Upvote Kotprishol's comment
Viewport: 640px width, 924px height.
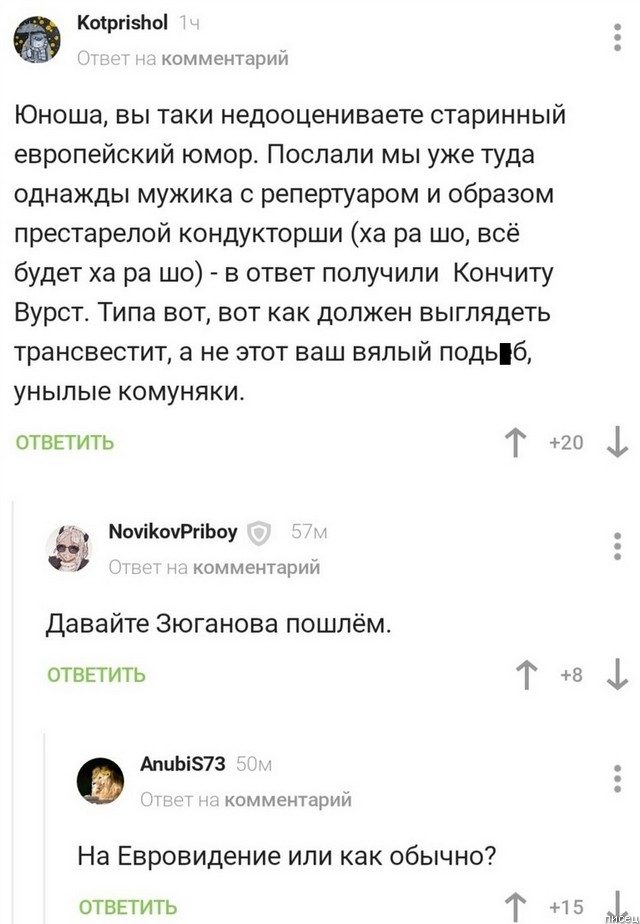click(x=515, y=442)
